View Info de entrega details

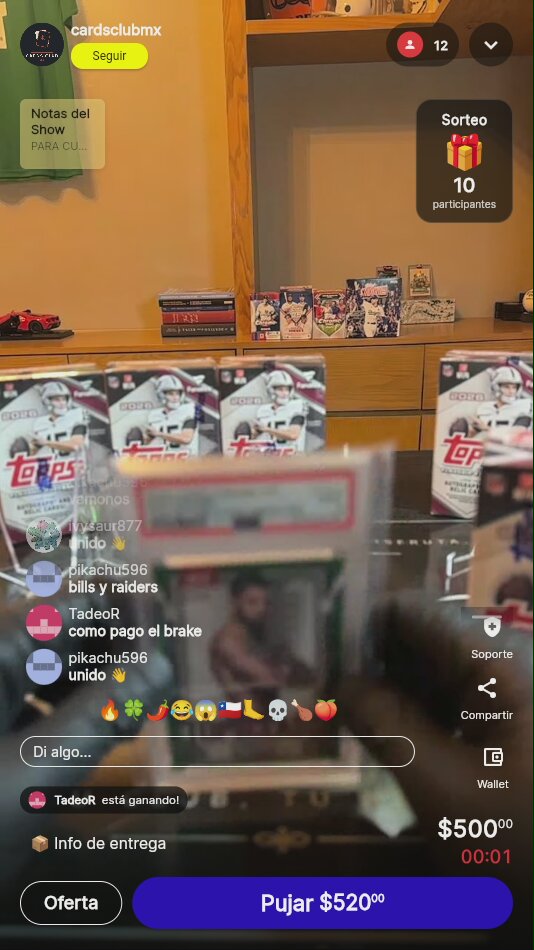(98, 843)
